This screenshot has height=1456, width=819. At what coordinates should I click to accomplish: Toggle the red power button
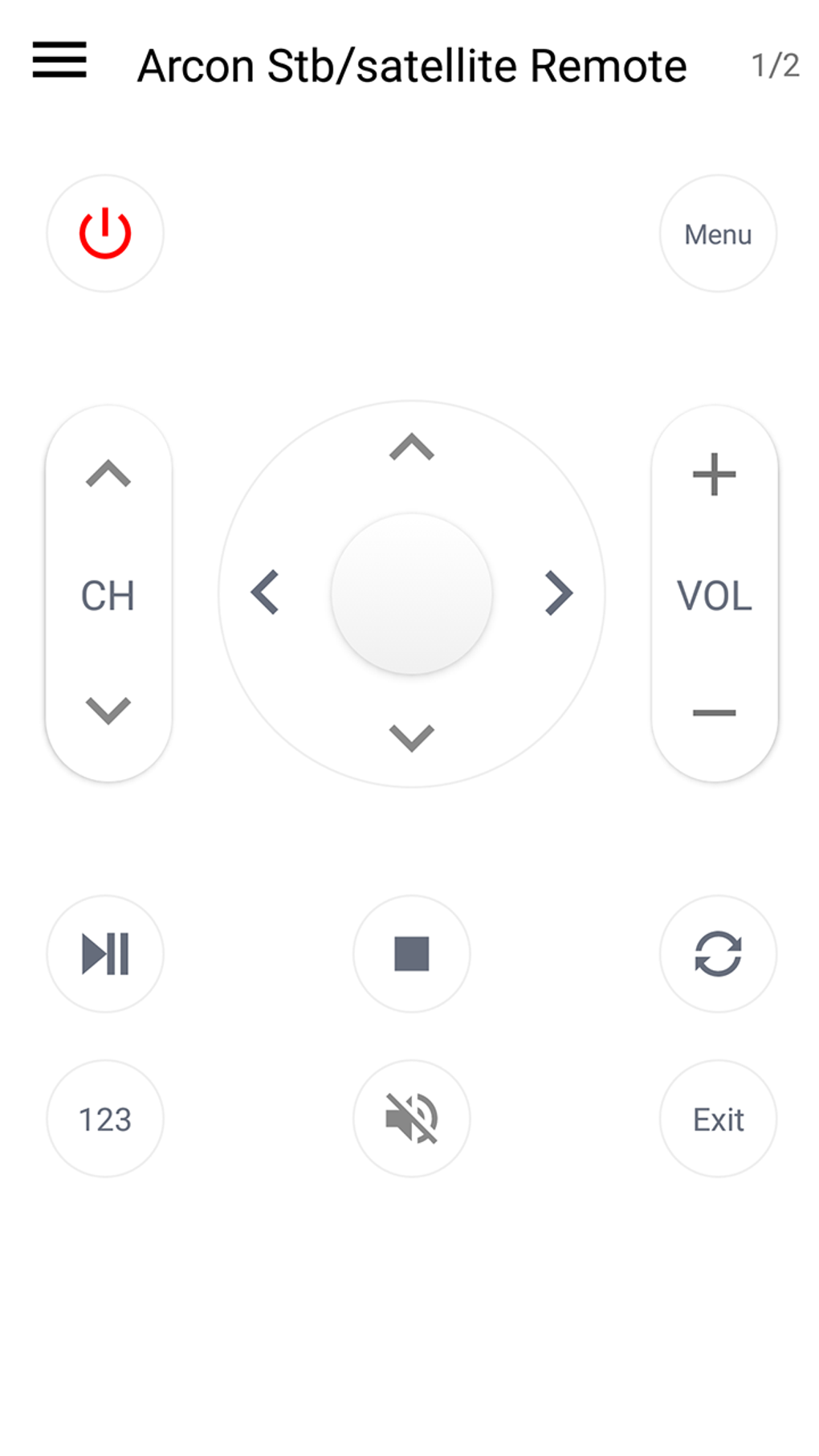105,234
